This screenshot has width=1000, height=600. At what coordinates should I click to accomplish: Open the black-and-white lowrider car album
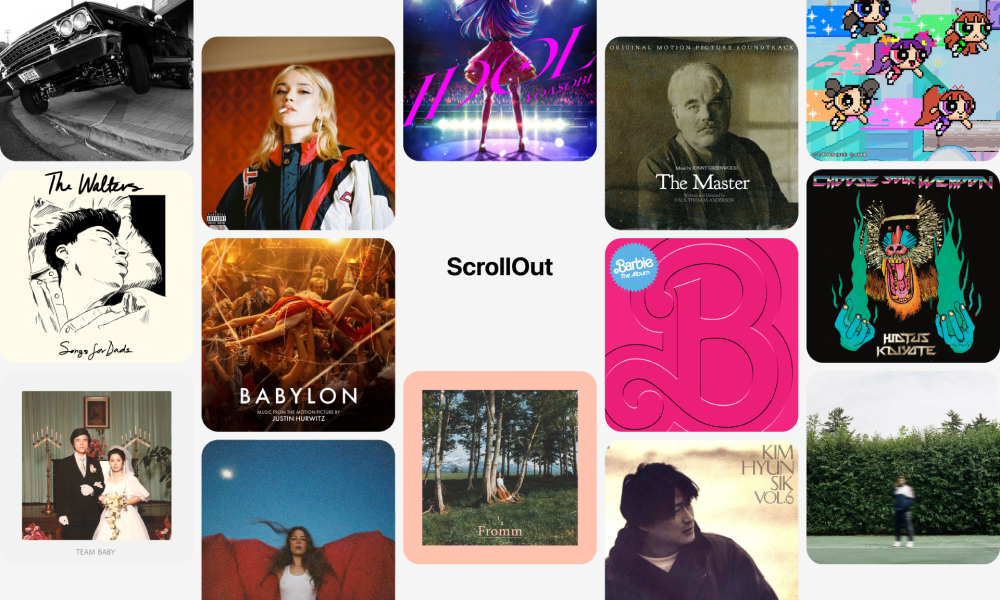(x=97, y=80)
